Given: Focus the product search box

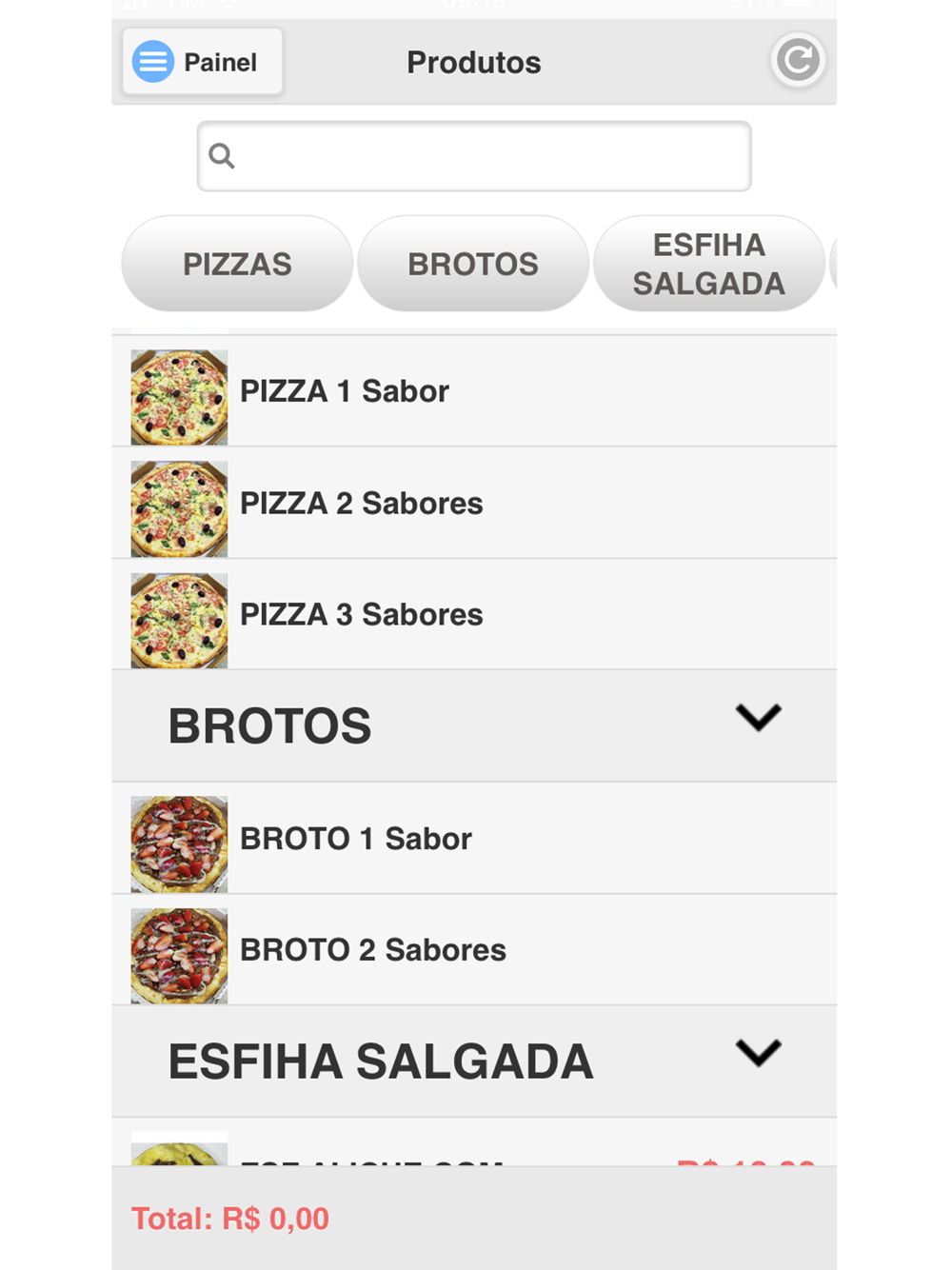Looking at the screenshot, I should 474,156.
